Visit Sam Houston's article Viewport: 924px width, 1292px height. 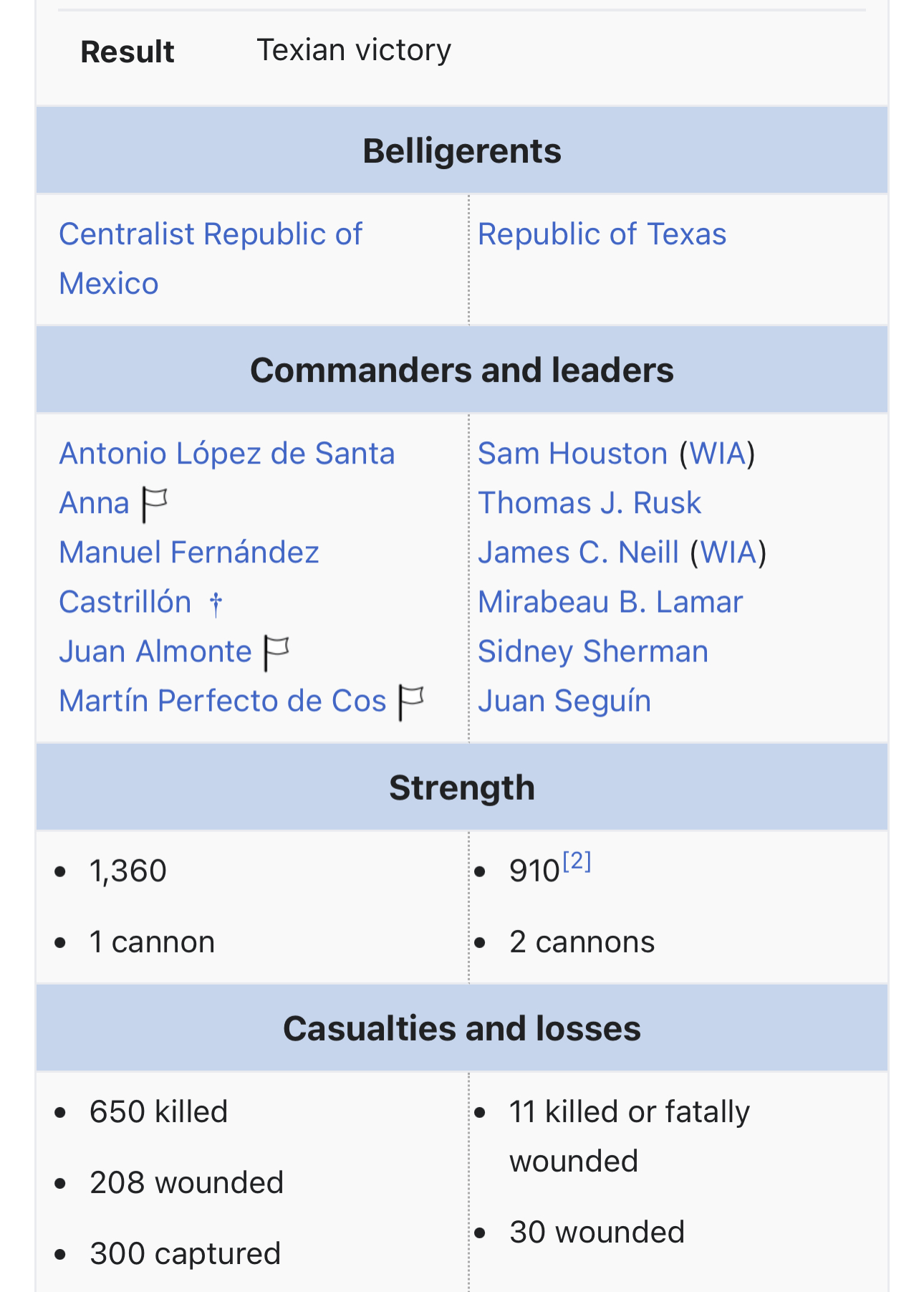coord(572,454)
